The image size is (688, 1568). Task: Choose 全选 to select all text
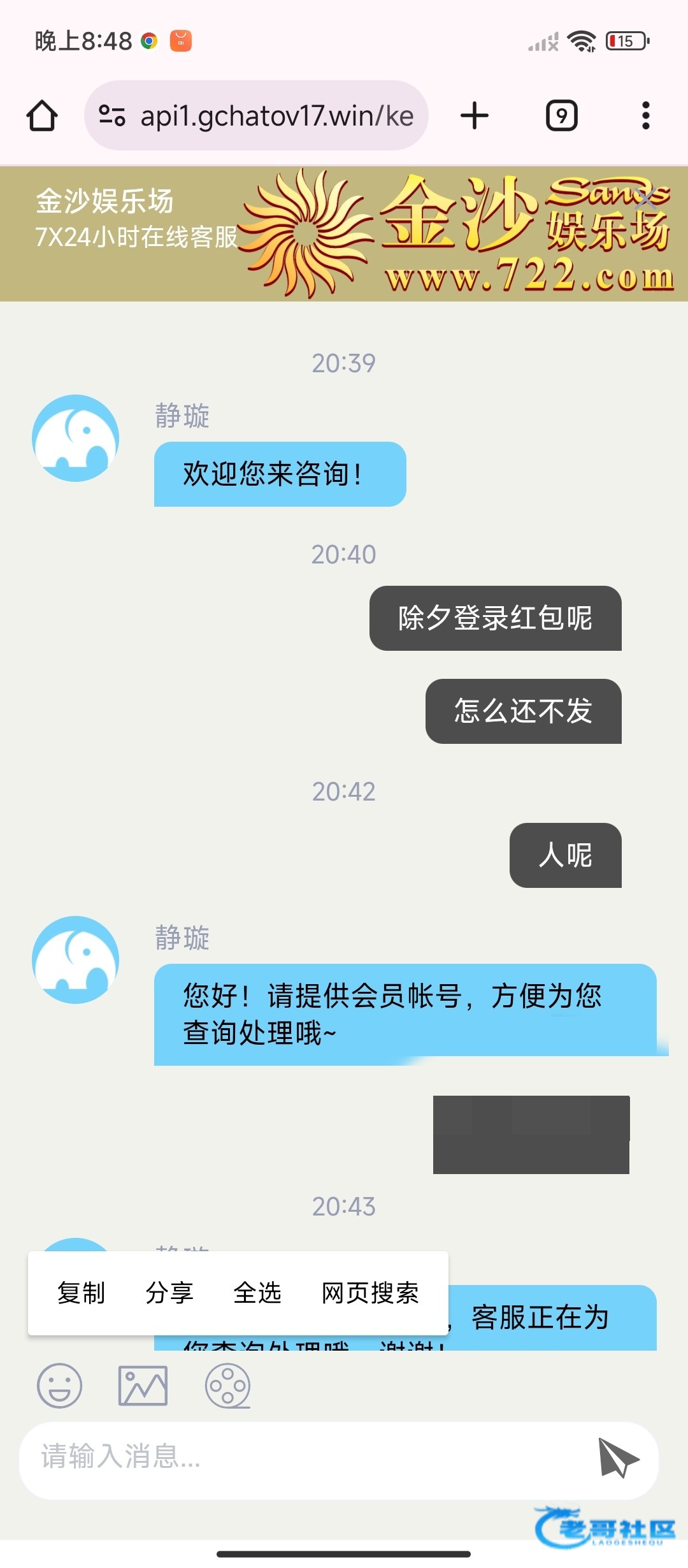pos(257,1293)
